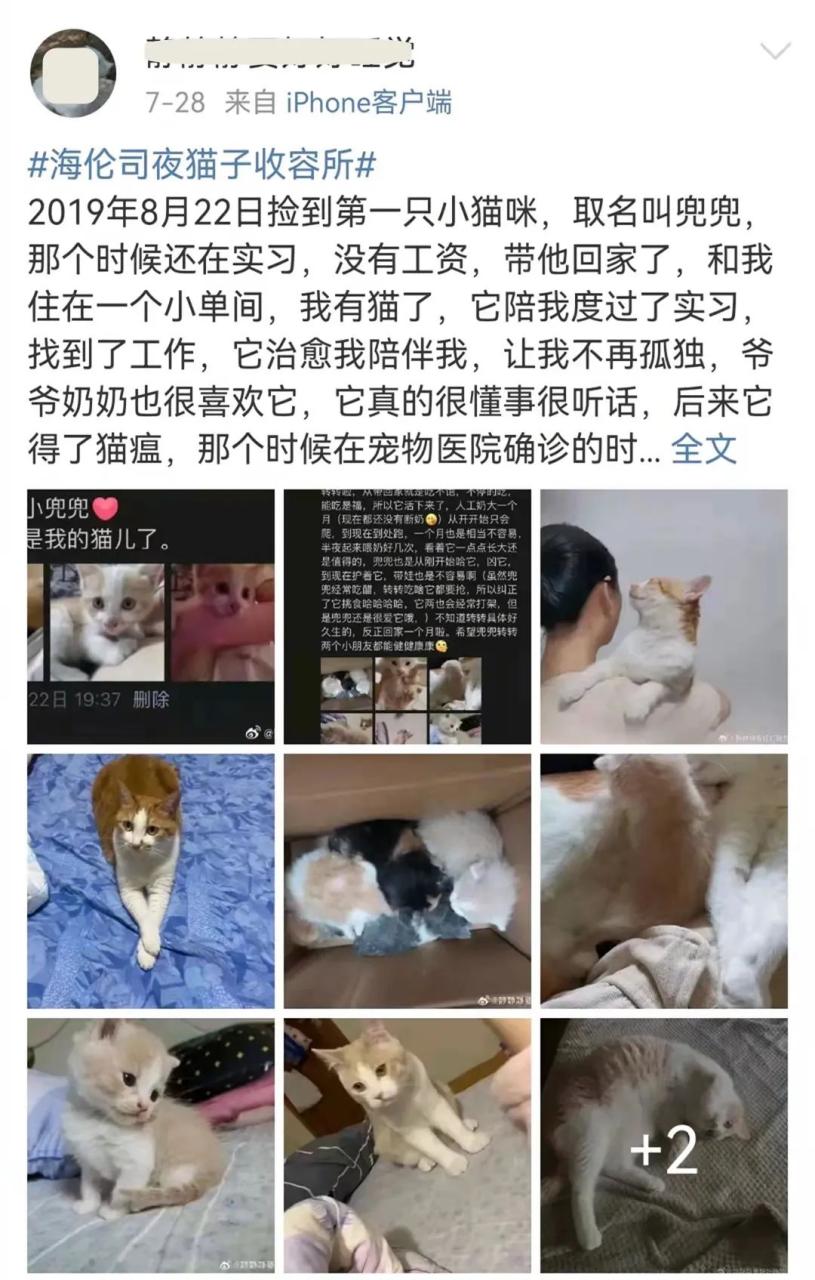
Task: Expand full post via 全文 link
Action: click(703, 448)
